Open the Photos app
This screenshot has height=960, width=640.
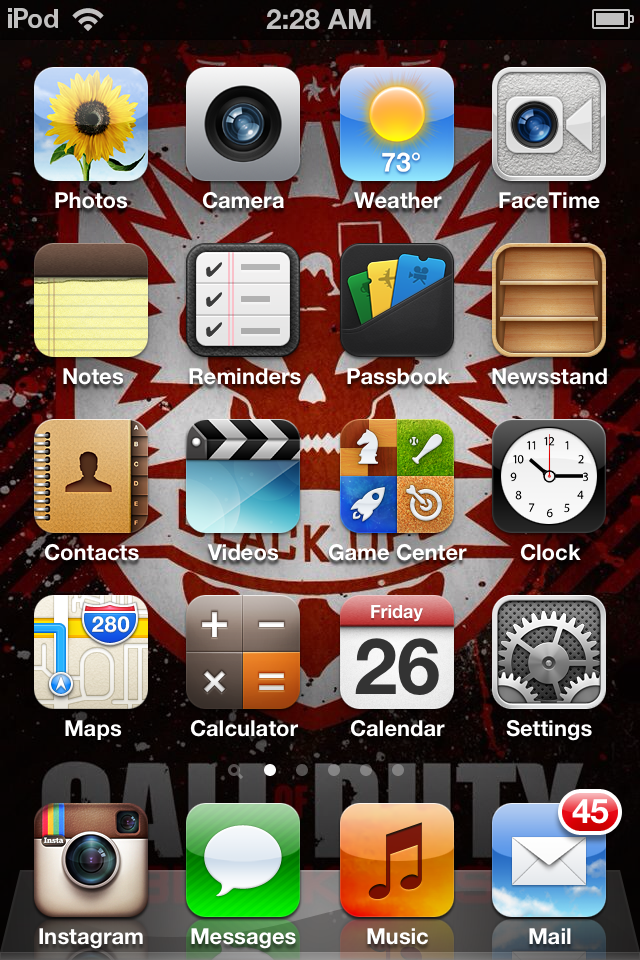(x=91, y=124)
